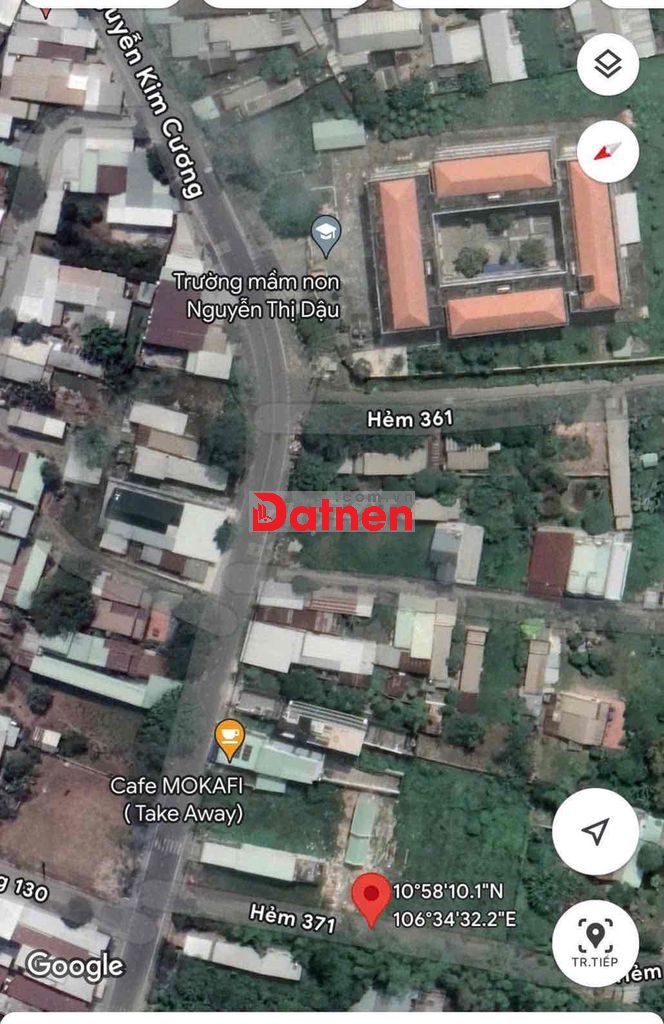664x1024 pixels.
Task: Launch TR.TIẾP live view
Action: point(595,943)
